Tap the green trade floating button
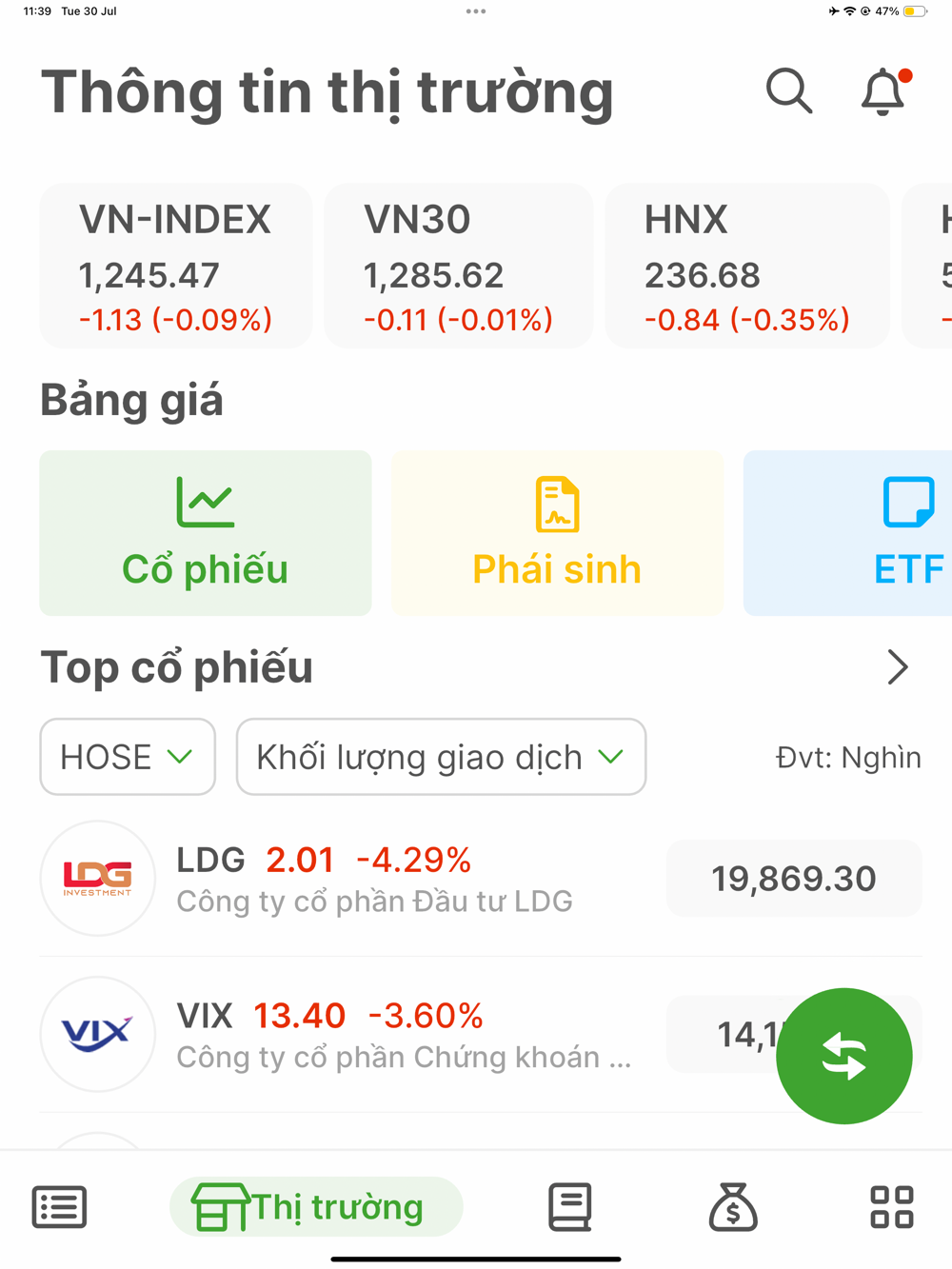This screenshot has height=1269, width=952. point(843,1056)
